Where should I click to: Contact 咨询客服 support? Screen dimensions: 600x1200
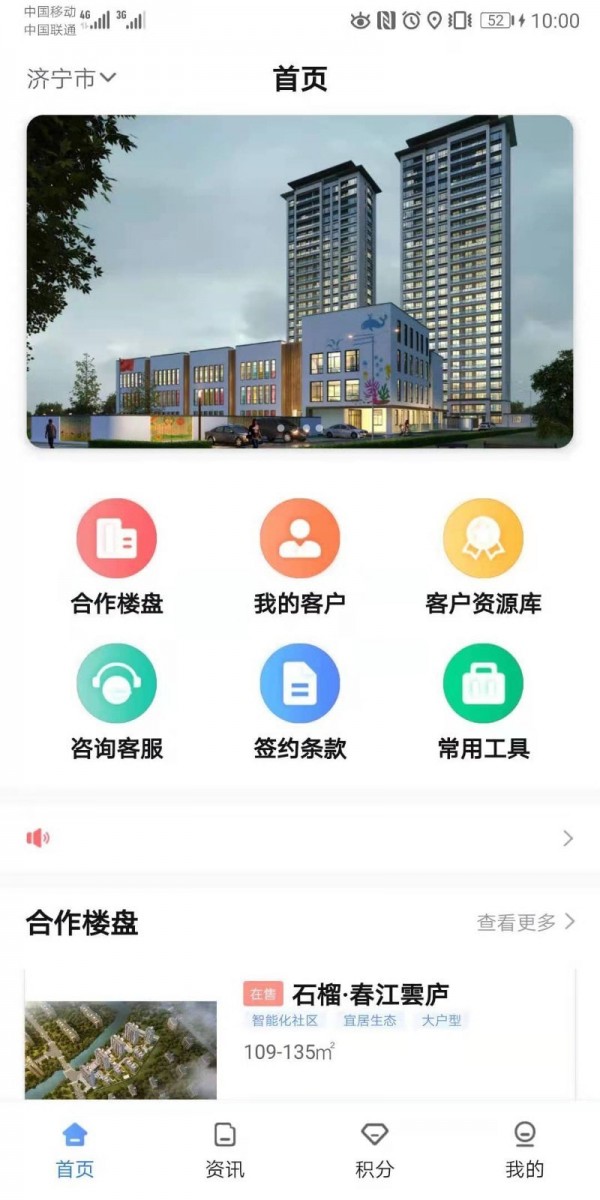point(117,684)
